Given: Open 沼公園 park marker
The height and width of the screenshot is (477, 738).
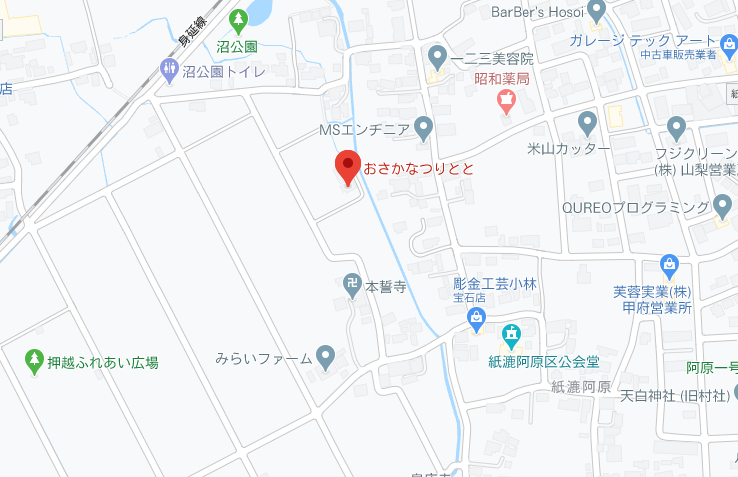Looking at the screenshot, I should pyautogui.click(x=238, y=18).
